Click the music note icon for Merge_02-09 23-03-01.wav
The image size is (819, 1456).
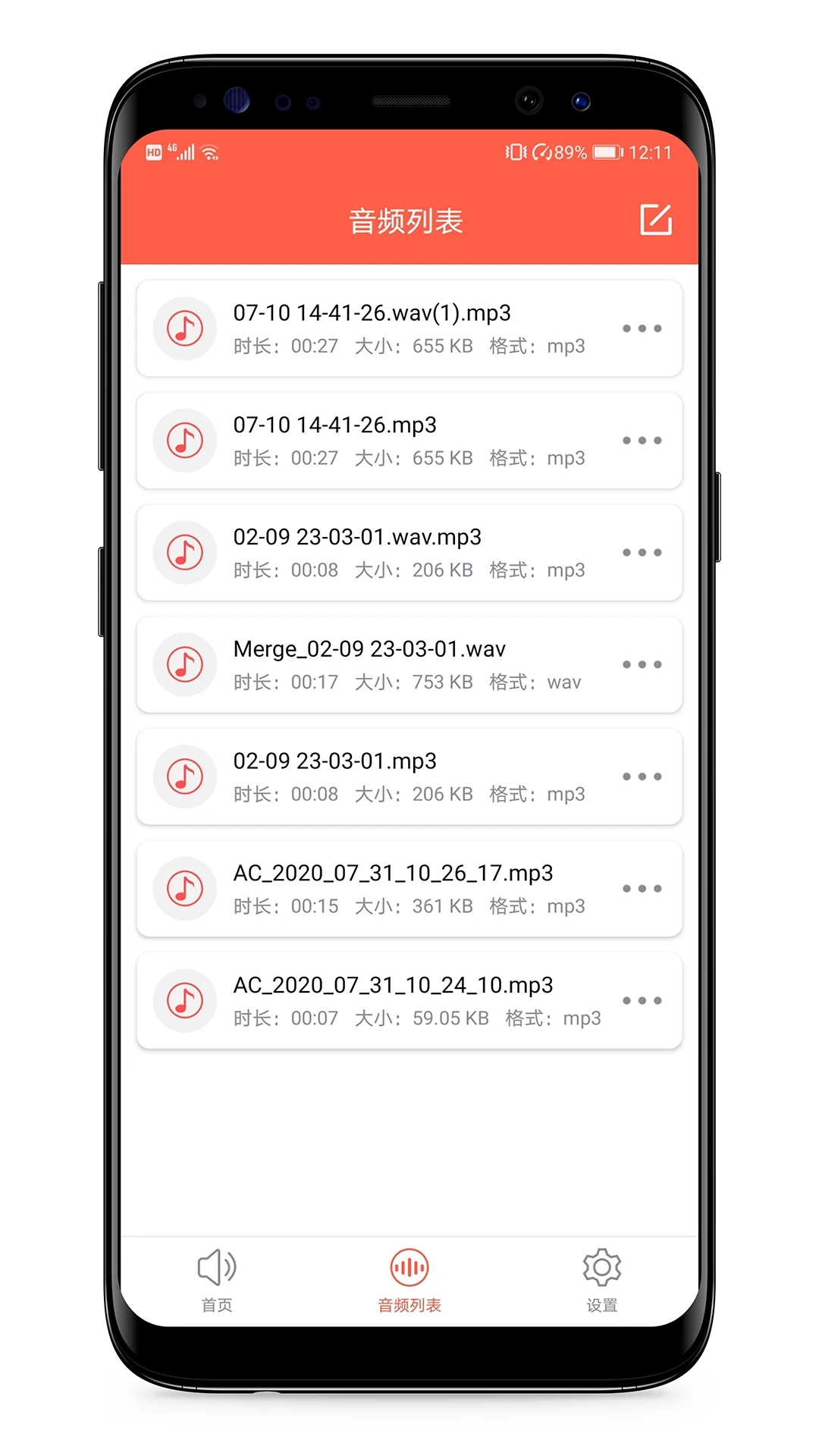(x=184, y=664)
